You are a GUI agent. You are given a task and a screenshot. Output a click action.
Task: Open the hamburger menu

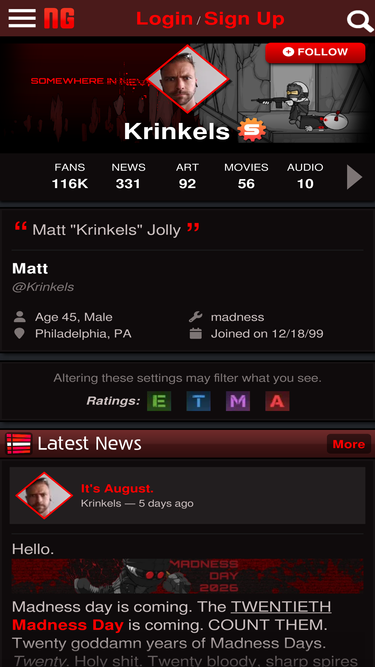[x=22, y=18]
